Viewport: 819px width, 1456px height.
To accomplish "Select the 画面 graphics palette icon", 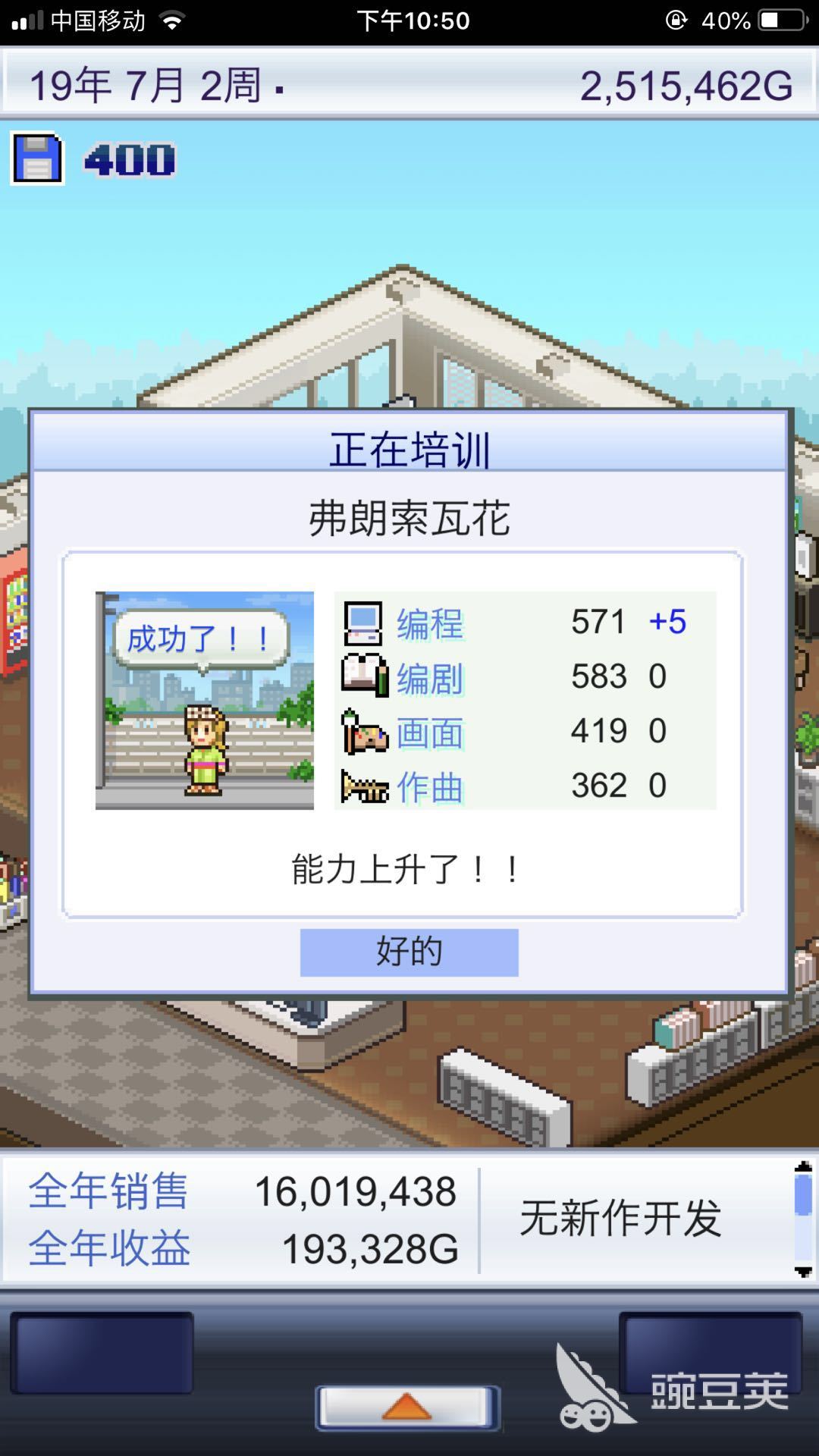I will pos(362,730).
